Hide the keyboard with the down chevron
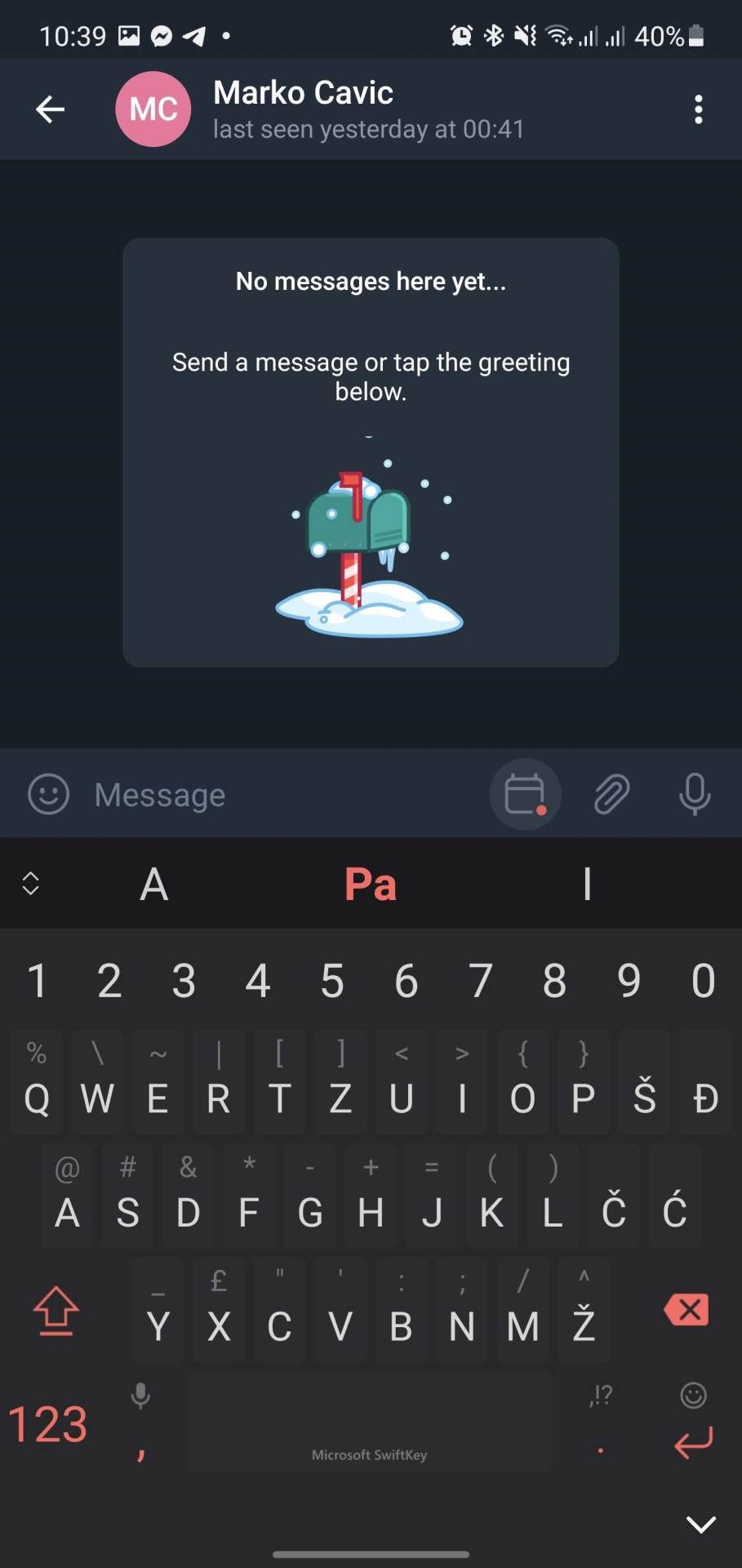Screen dimensions: 742x1568 [700, 1524]
